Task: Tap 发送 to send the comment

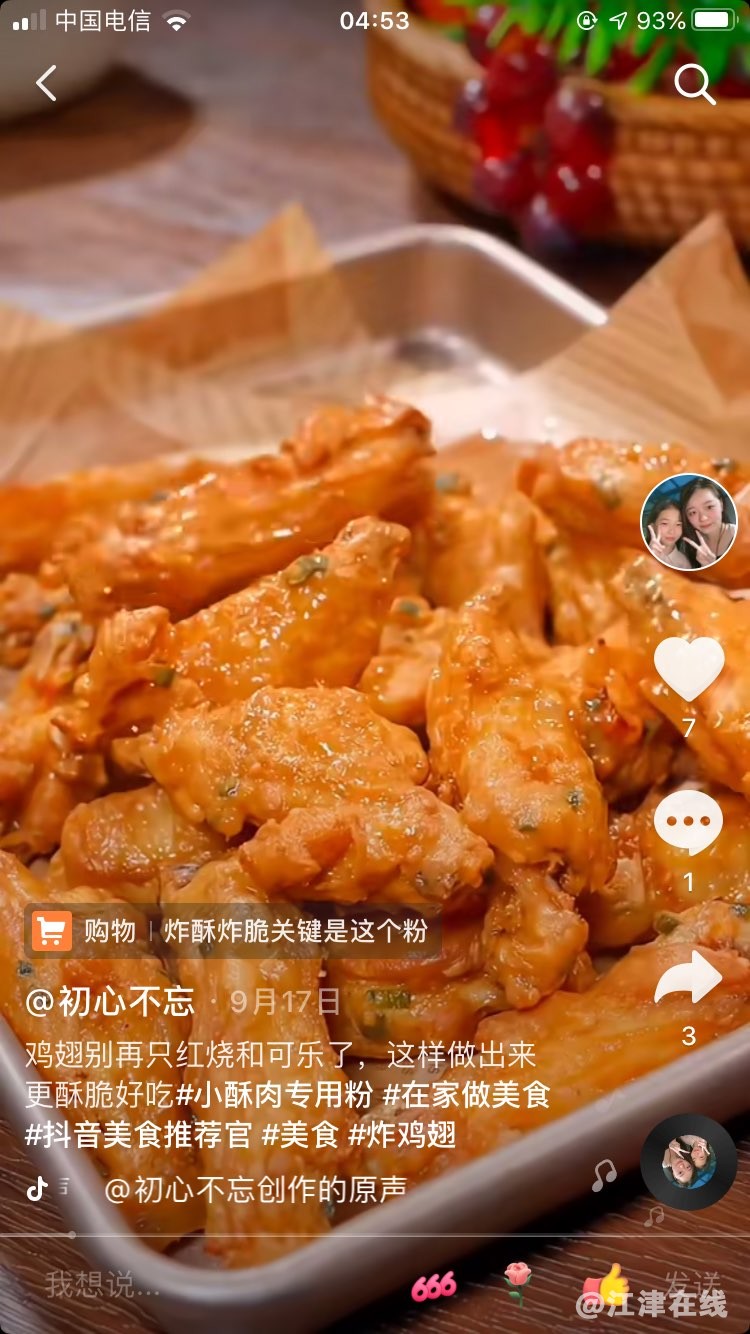Action: click(691, 1284)
